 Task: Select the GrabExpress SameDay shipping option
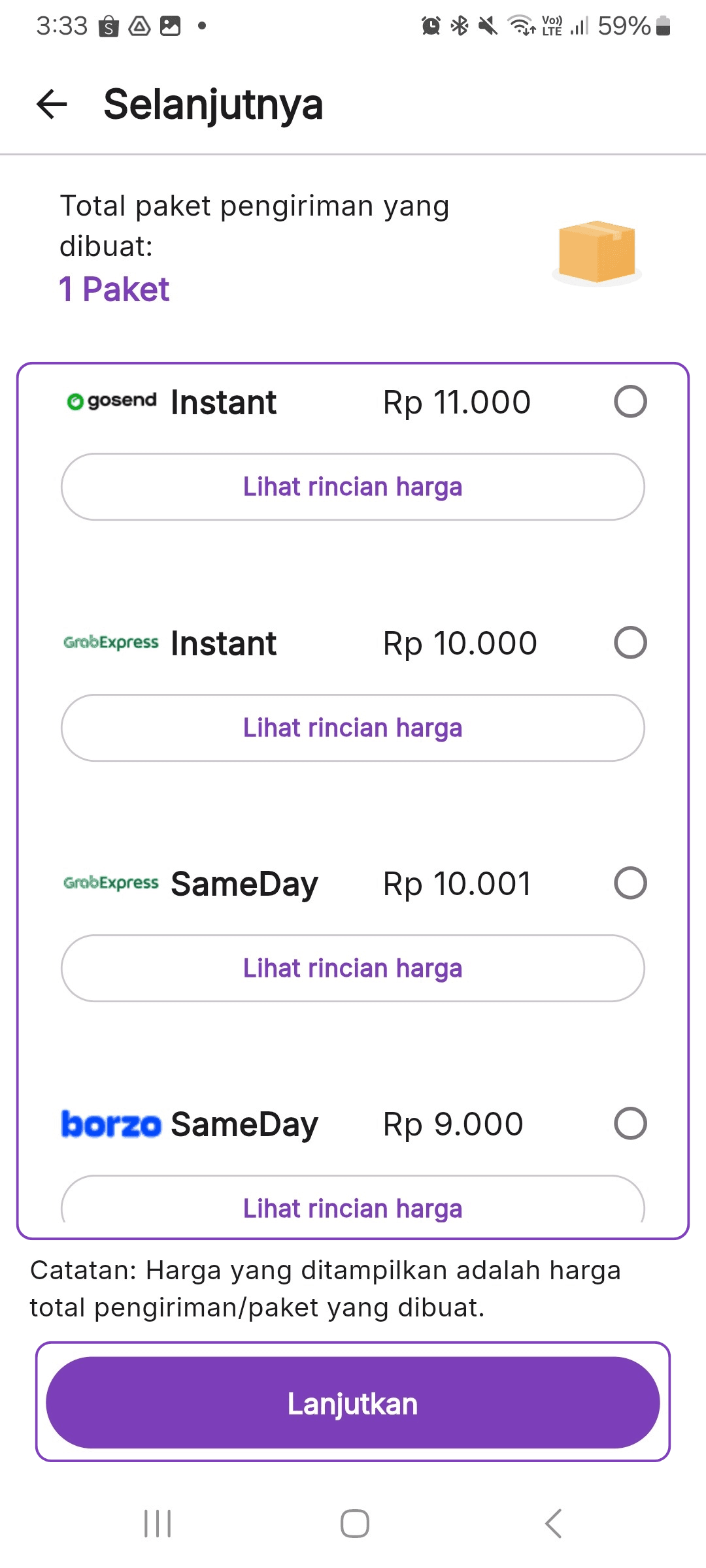point(630,883)
